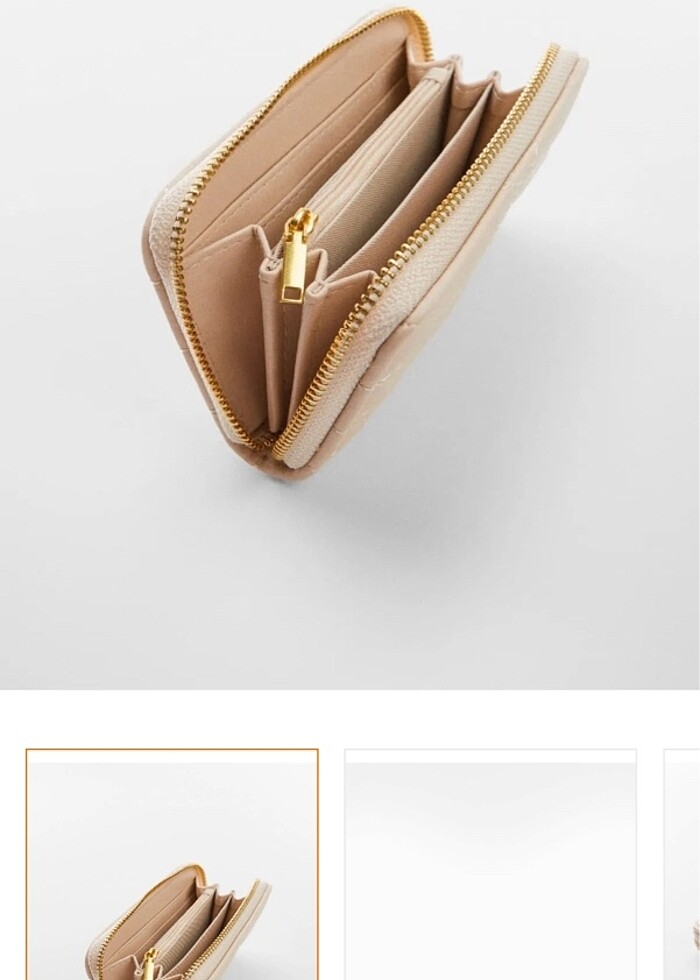
Task: Select the first thumbnail with the orange border
Action: [x=172, y=865]
